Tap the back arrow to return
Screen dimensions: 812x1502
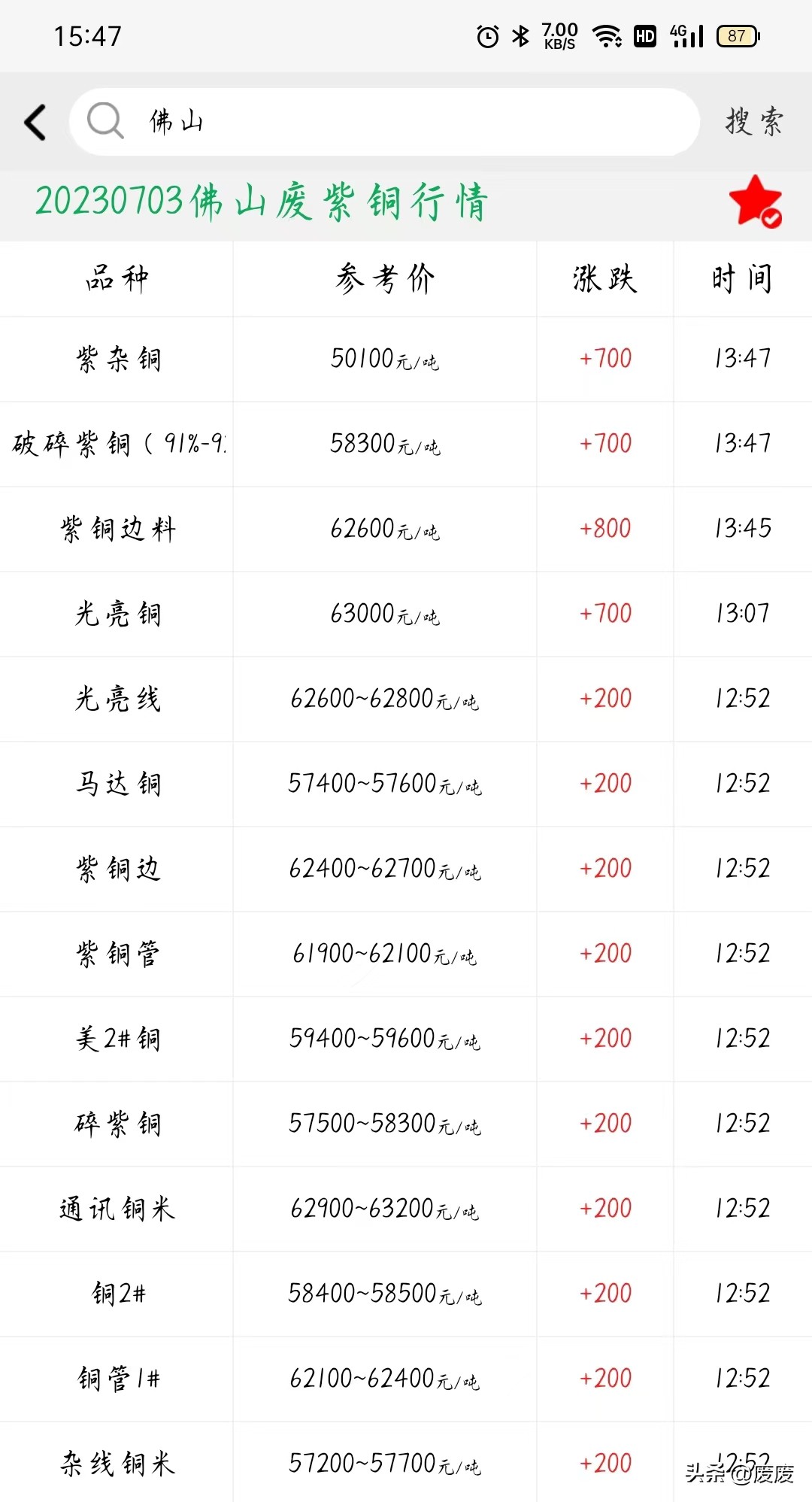33,122
